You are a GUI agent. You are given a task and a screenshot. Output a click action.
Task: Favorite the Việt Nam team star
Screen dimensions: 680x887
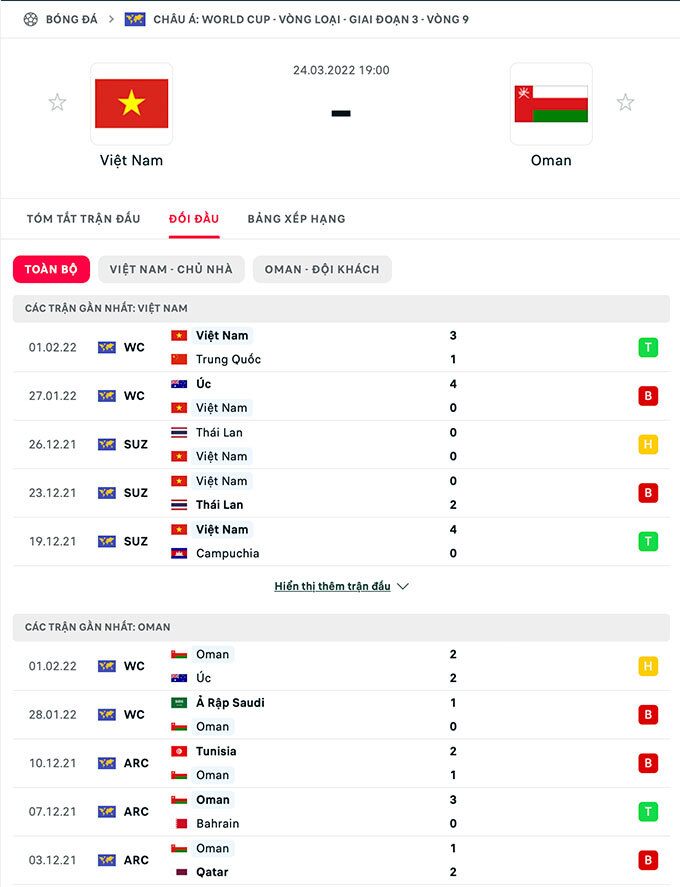click(x=57, y=102)
